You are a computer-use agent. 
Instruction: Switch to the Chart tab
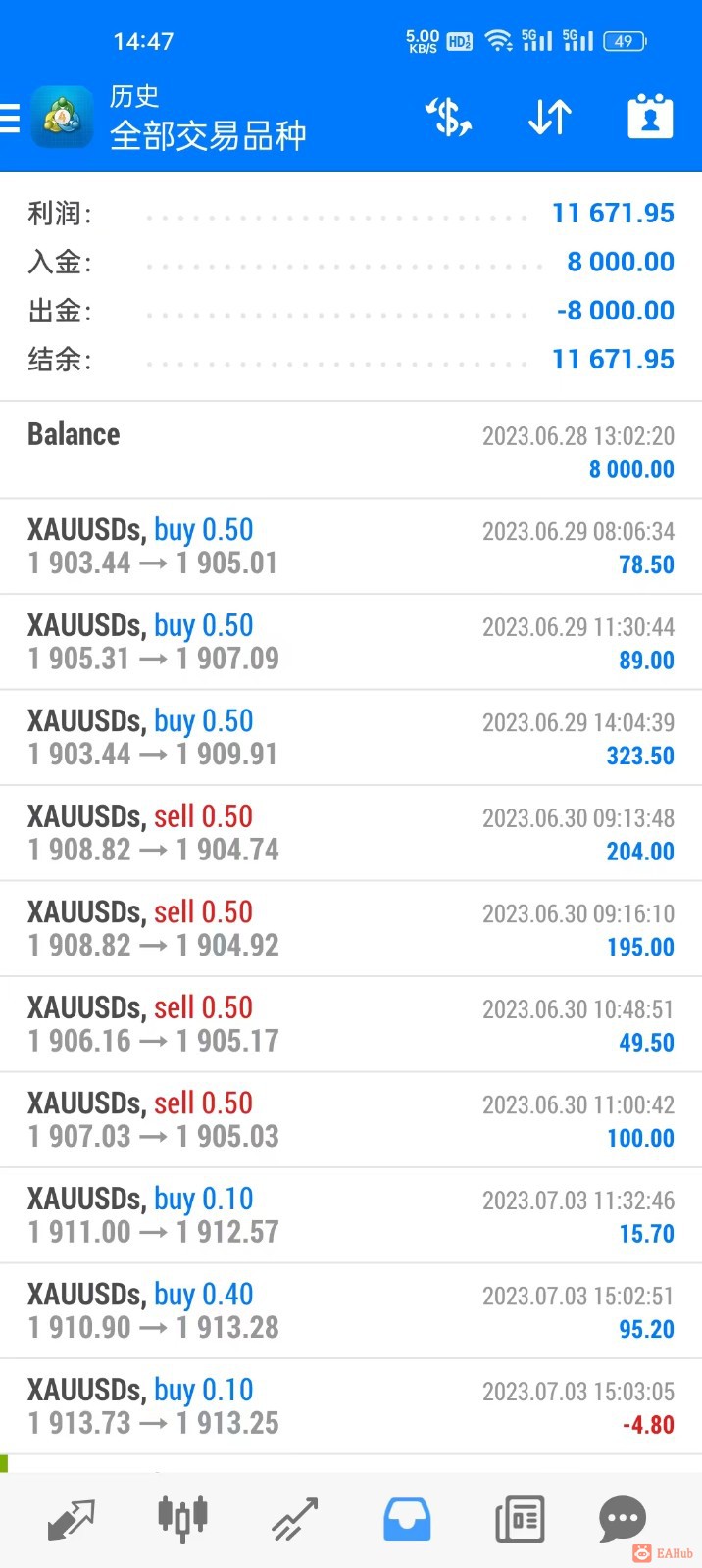pyautogui.click(x=182, y=1518)
